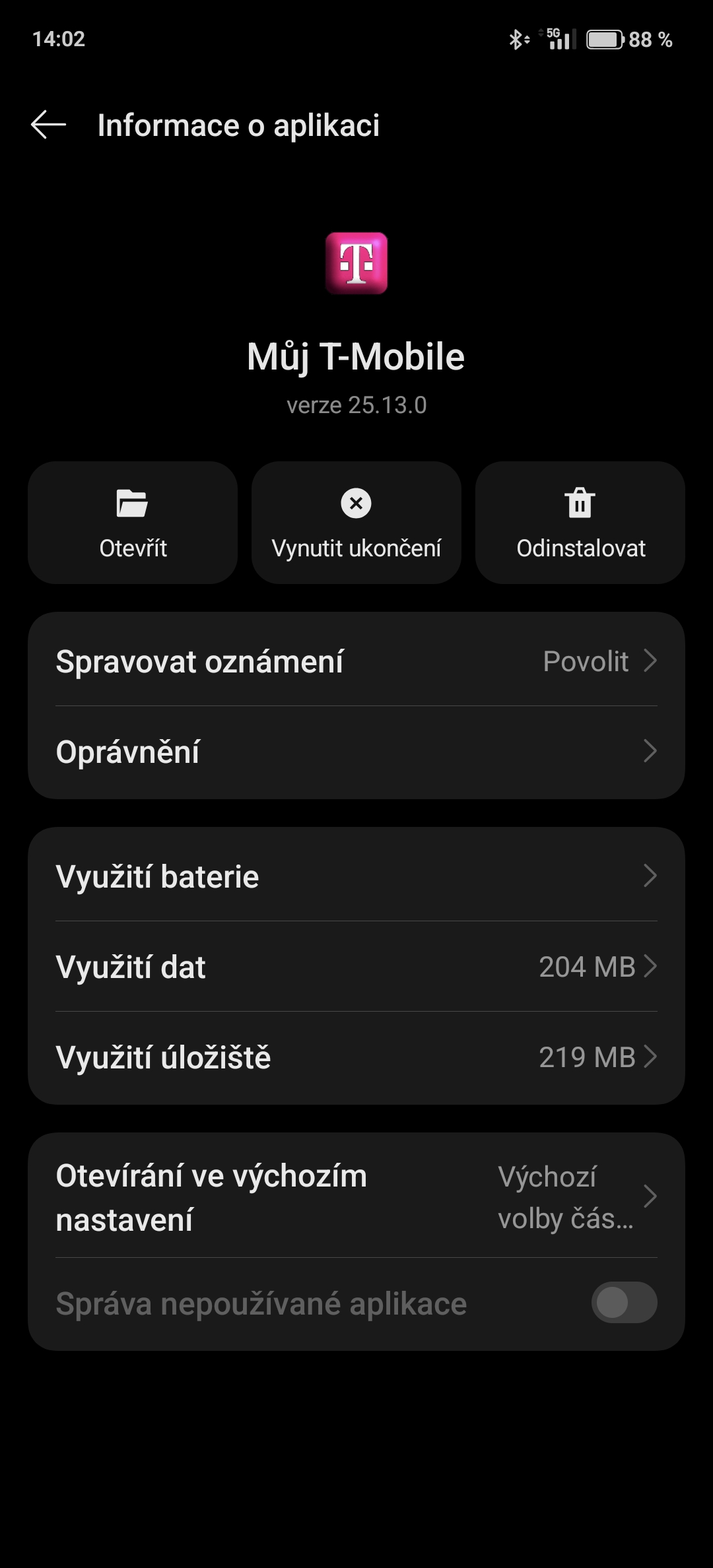Go back from Informace o aplikaci
This screenshot has height=1568, width=713.
point(49,125)
